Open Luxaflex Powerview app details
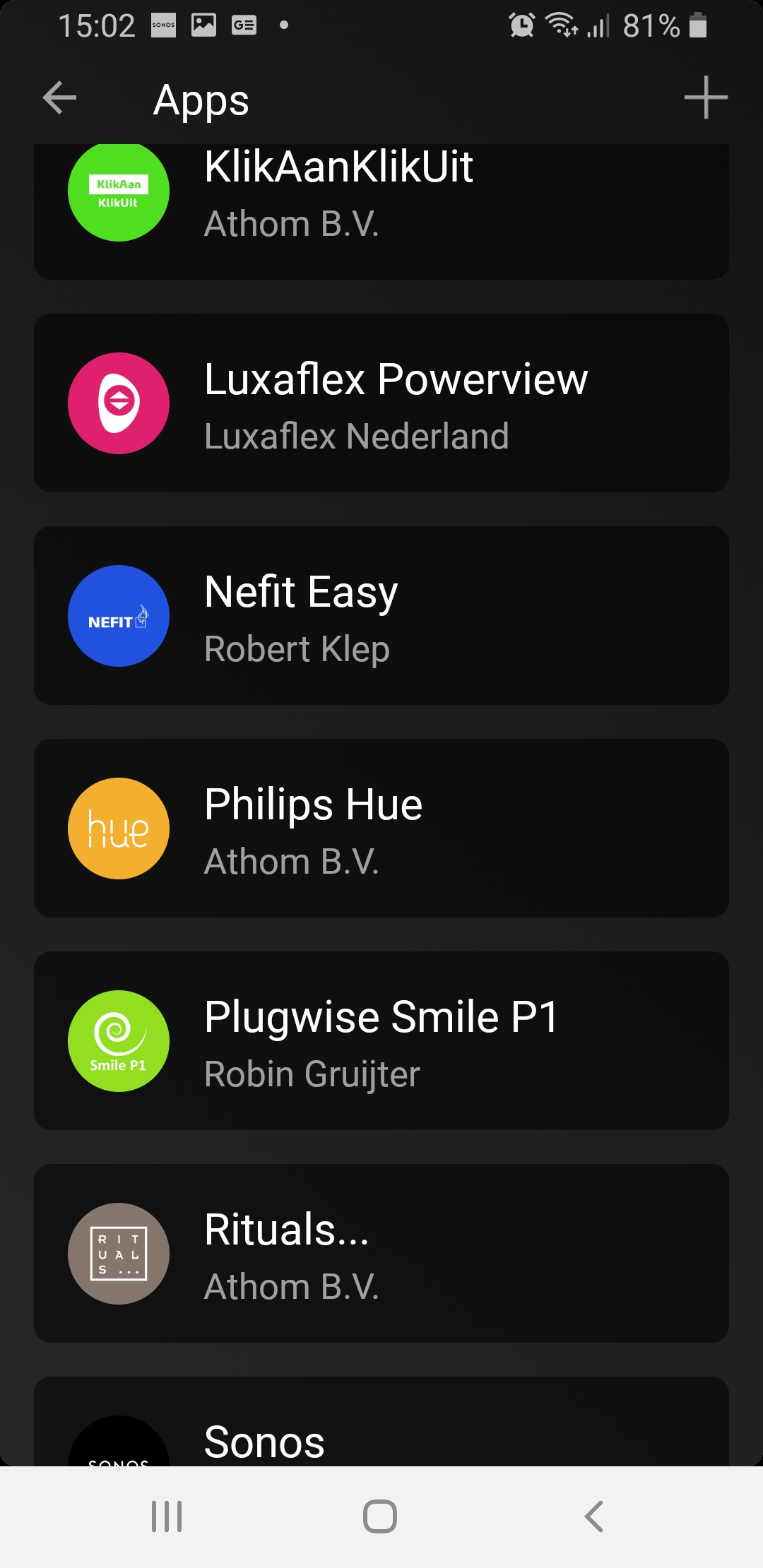Viewport: 763px width, 1568px height. click(x=381, y=403)
